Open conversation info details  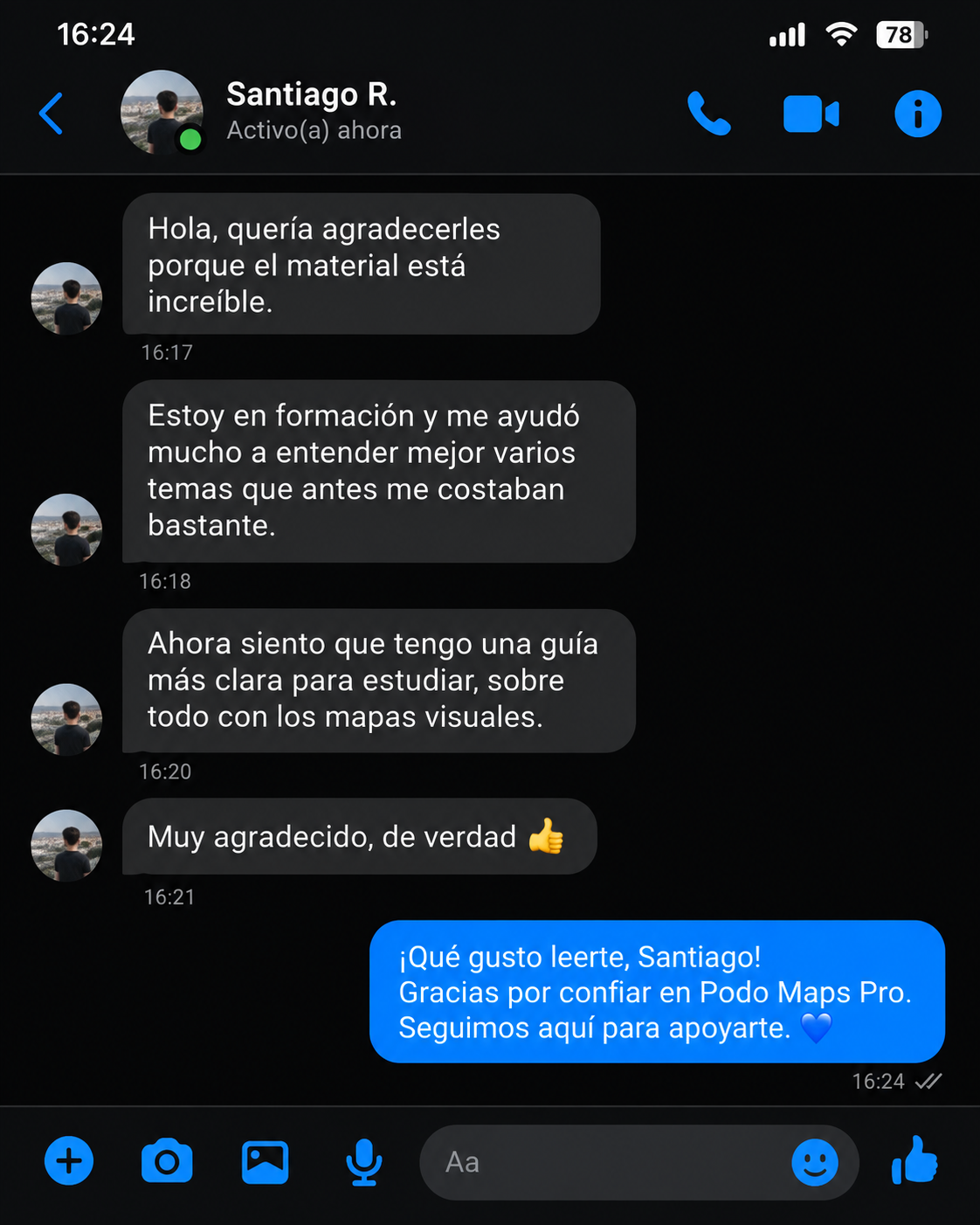pyautogui.click(x=918, y=114)
